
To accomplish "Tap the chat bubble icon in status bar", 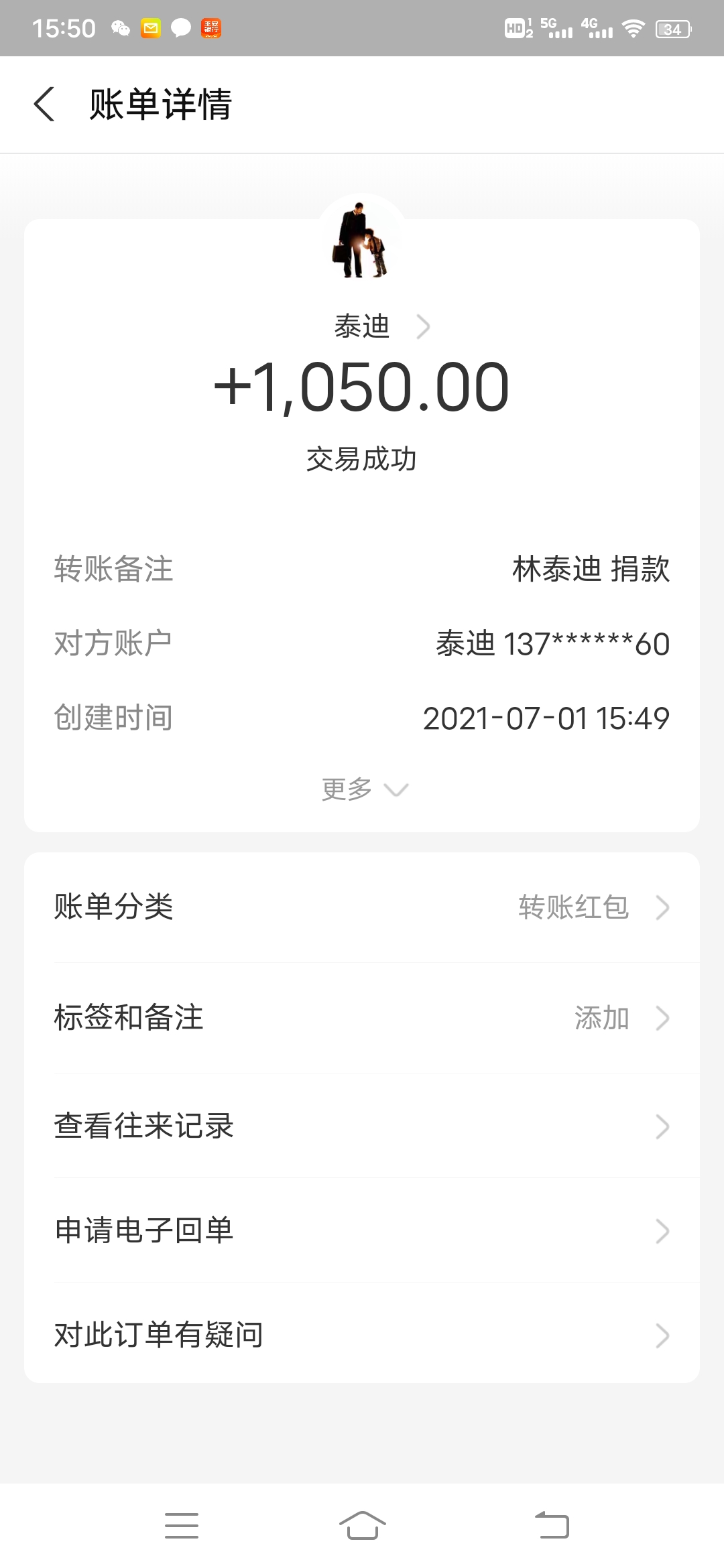I will 180,28.
